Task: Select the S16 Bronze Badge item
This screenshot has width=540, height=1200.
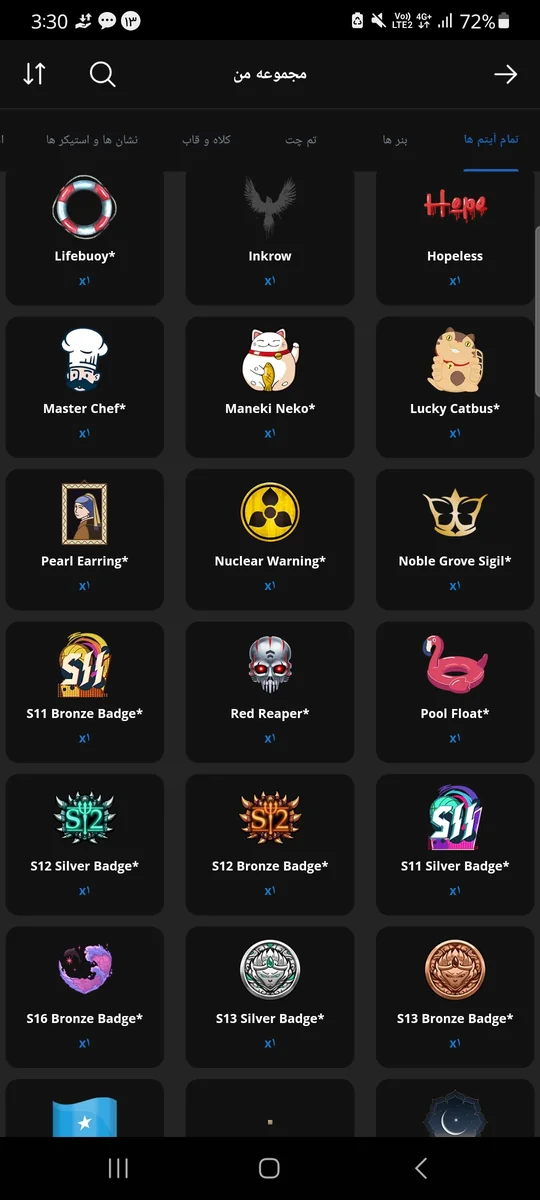Action: click(85, 997)
